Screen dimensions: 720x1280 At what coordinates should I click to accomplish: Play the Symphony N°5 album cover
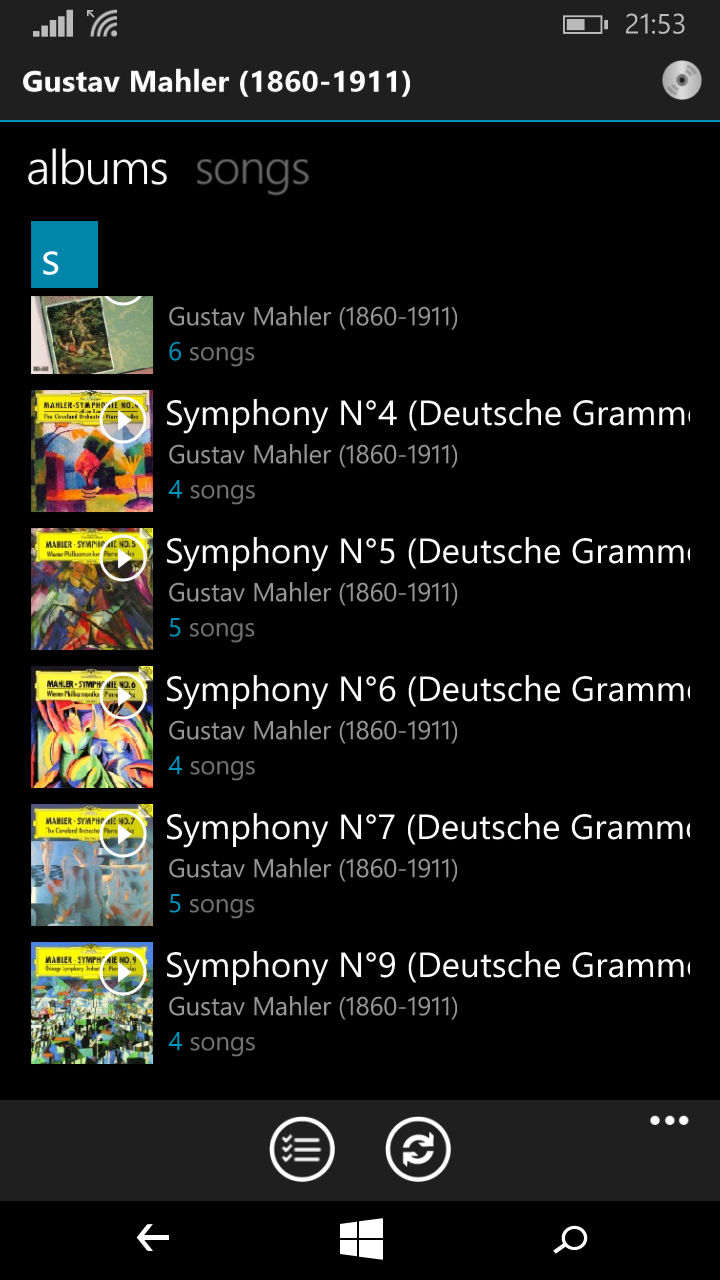click(x=123, y=558)
